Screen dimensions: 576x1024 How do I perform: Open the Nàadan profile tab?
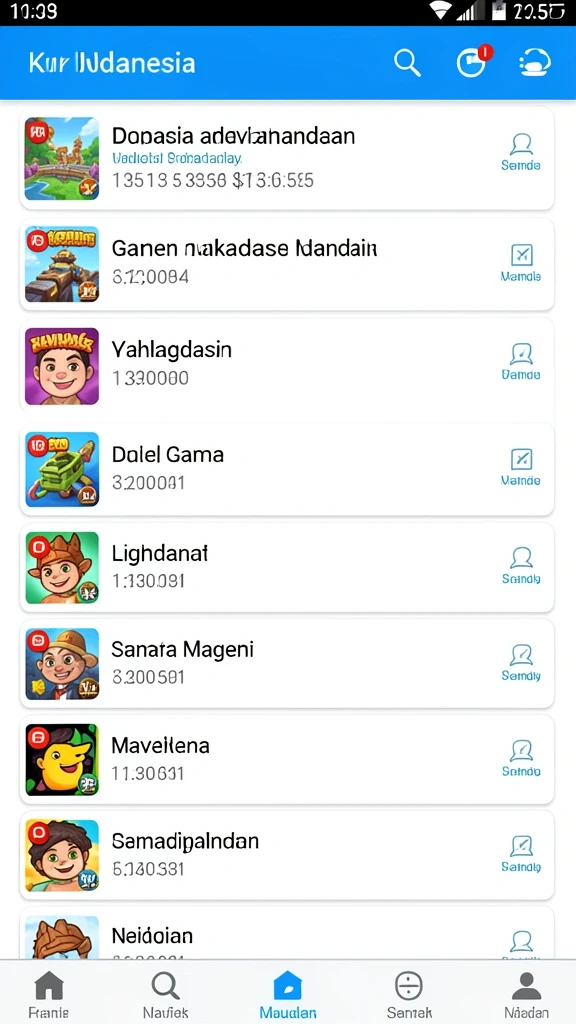tap(526, 995)
